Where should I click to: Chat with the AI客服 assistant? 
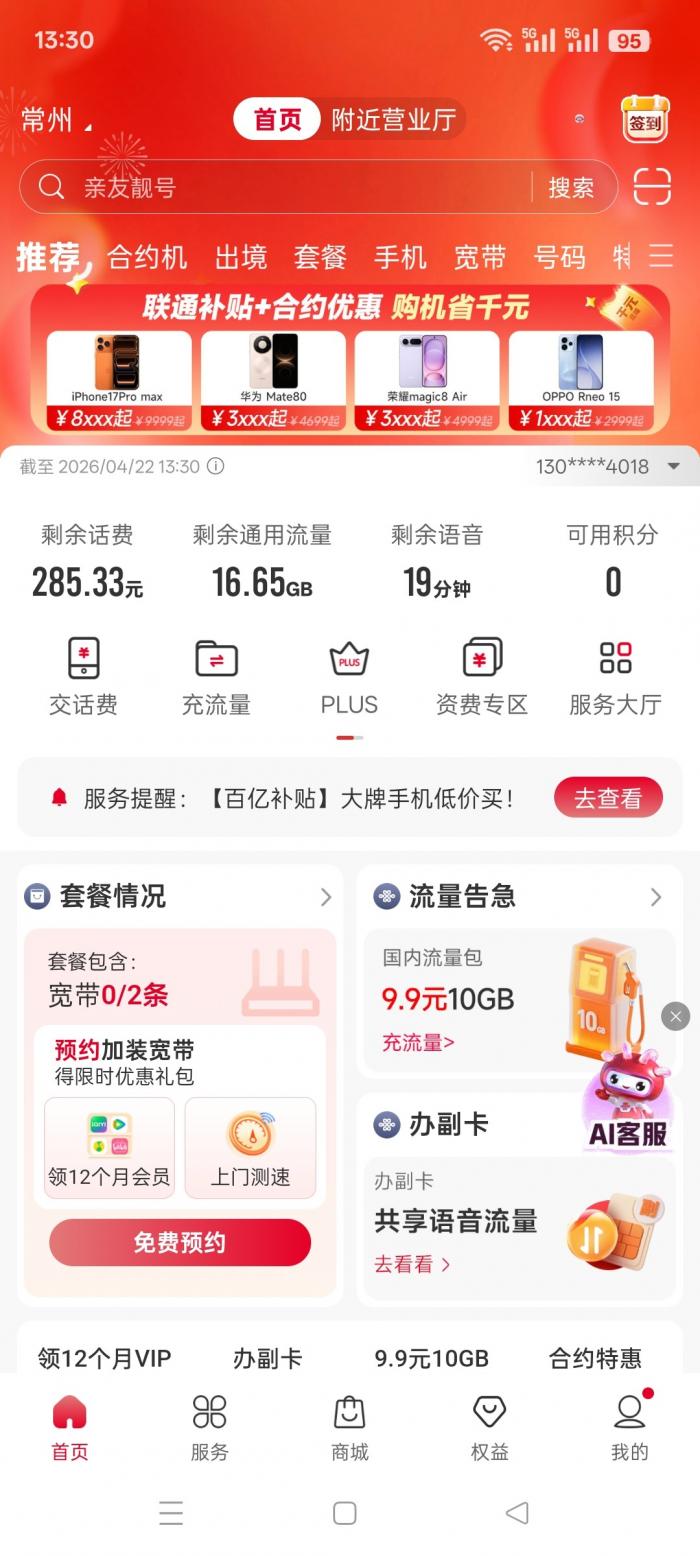click(627, 1100)
